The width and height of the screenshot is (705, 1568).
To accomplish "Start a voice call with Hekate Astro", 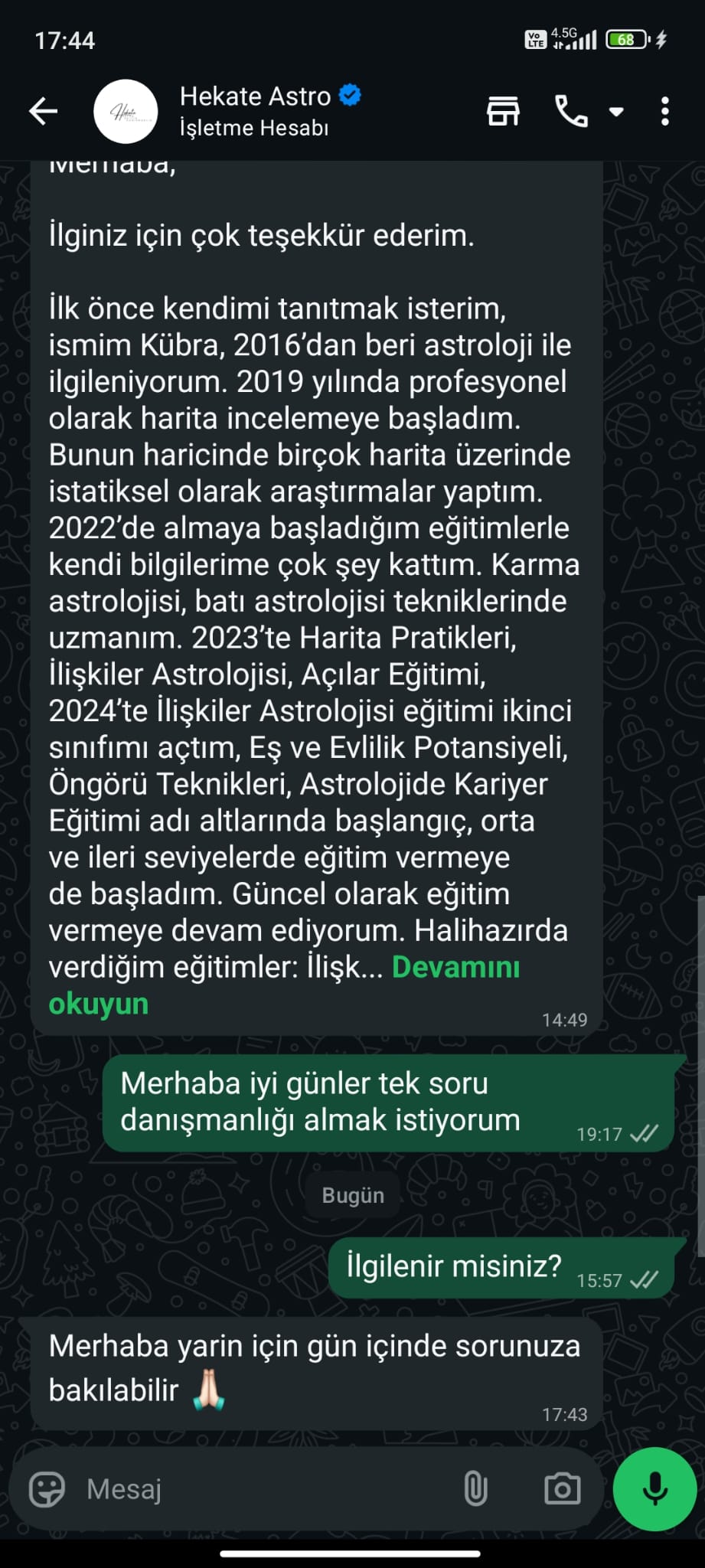I will pyautogui.click(x=571, y=112).
